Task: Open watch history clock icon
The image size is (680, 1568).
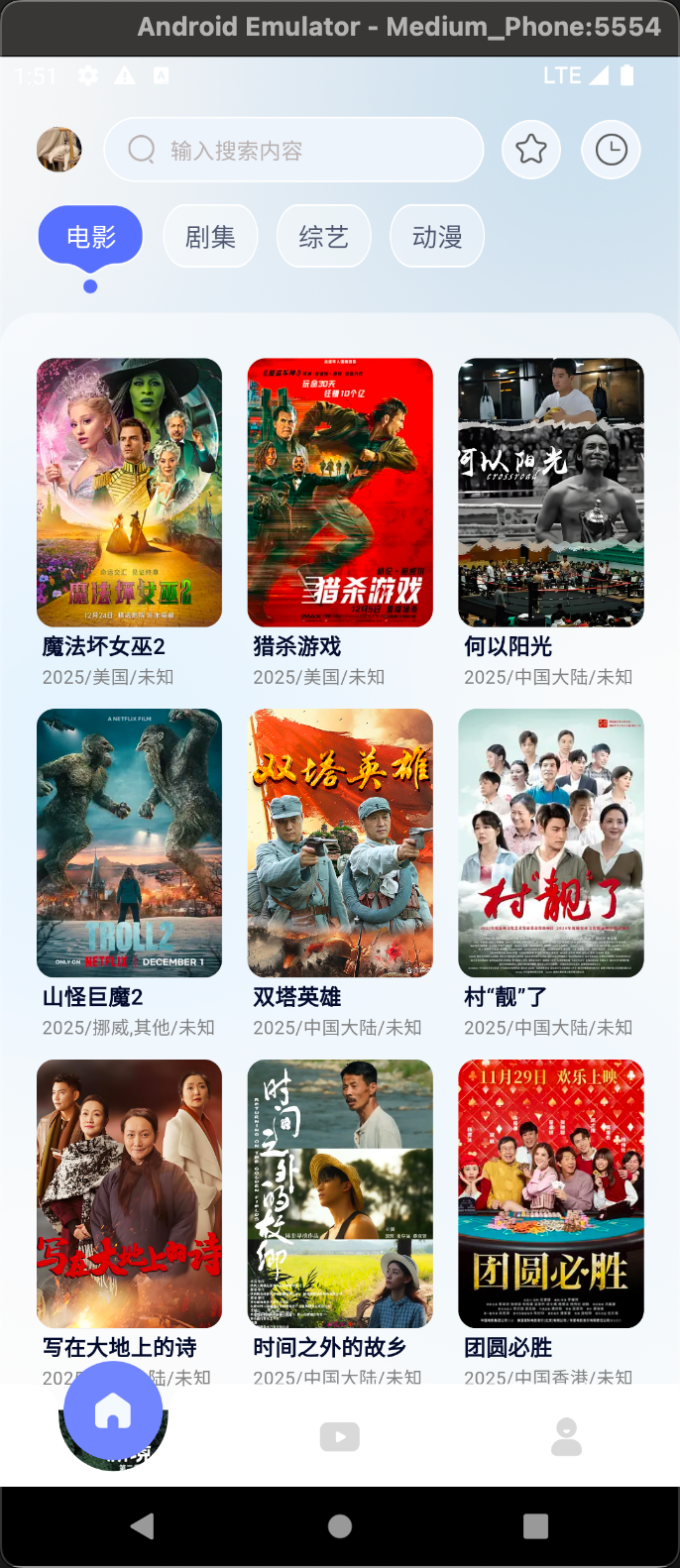Action: (x=611, y=150)
